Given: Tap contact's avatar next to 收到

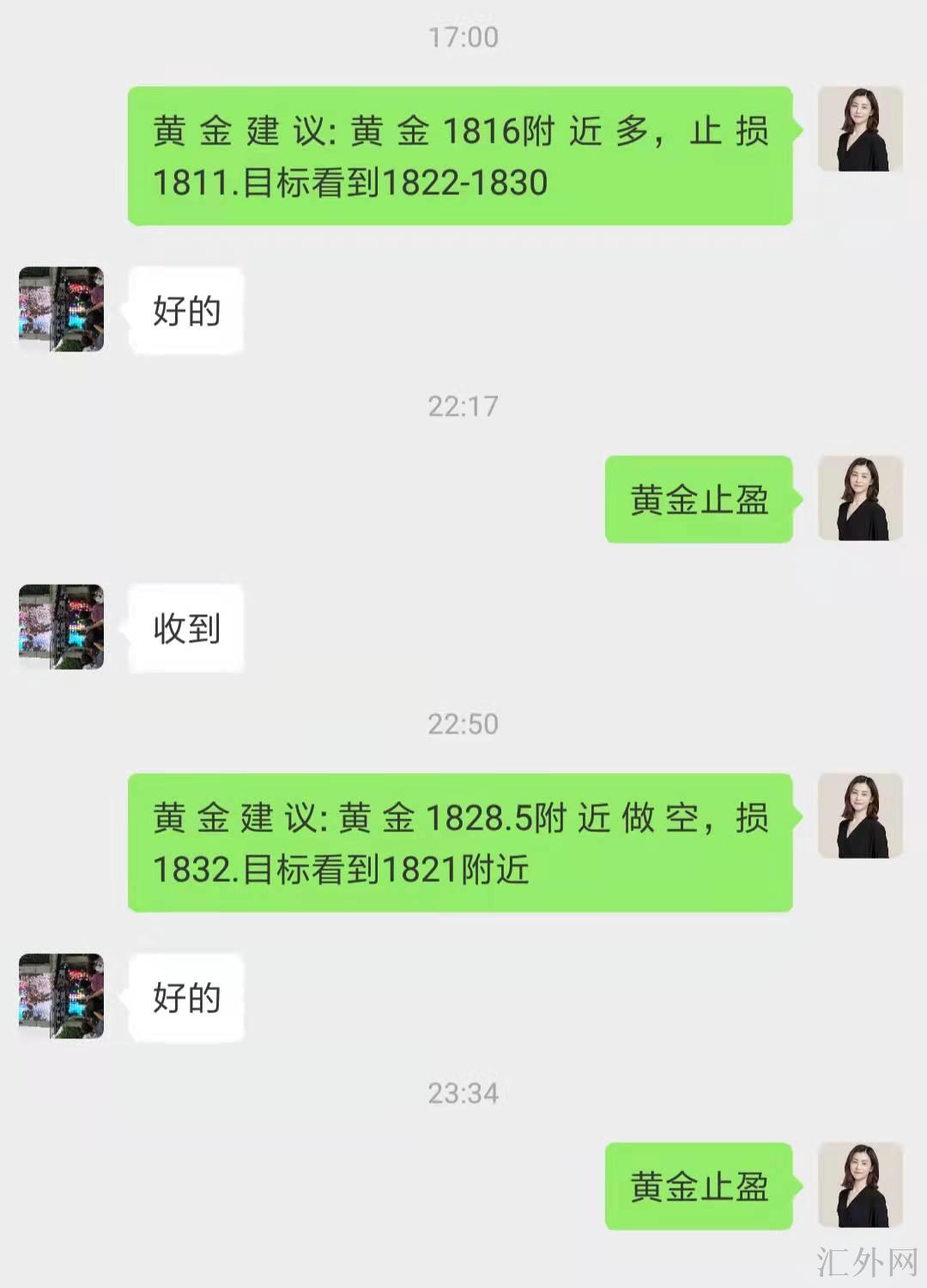Looking at the screenshot, I should pos(61,627).
